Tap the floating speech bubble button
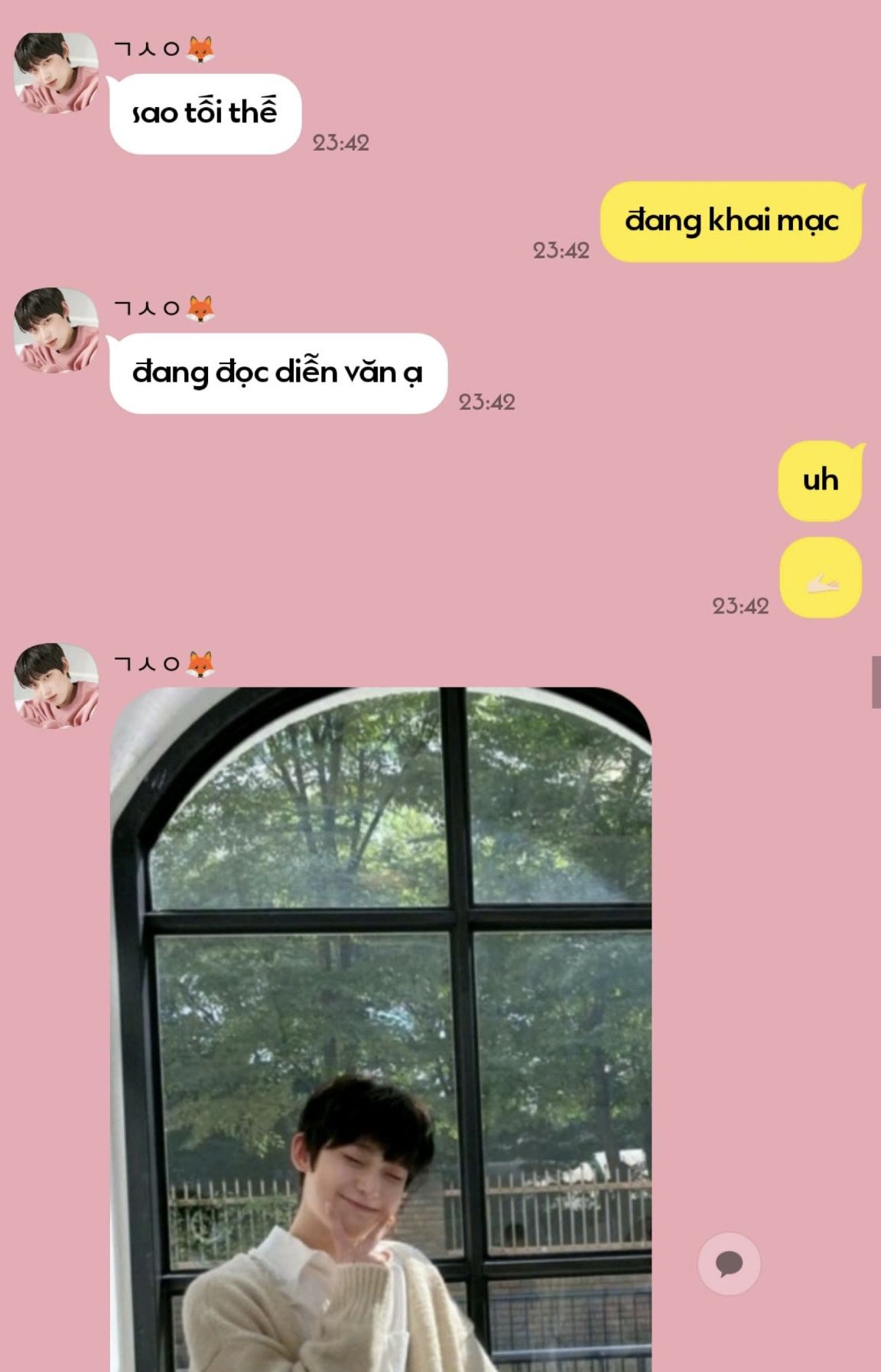This screenshot has width=881, height=1372. point(729,1263)
